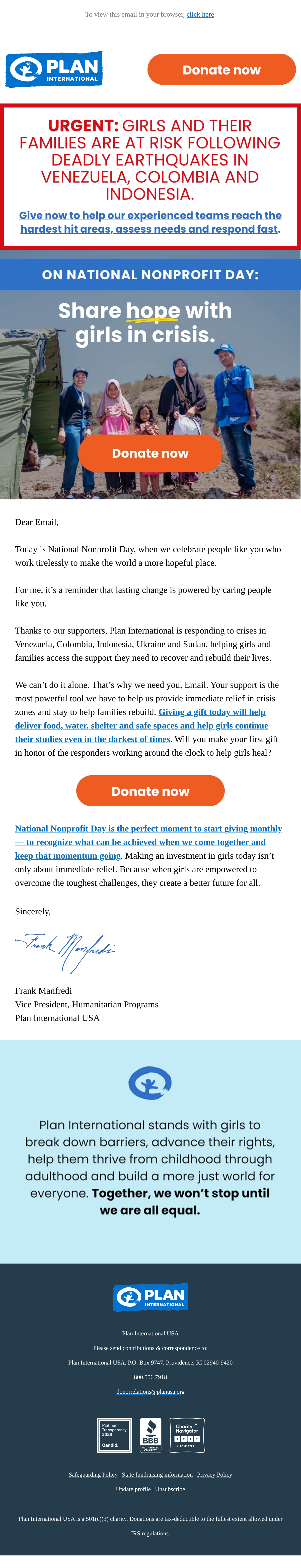The width and height of the screenshot is (301, 1568).
Task: Open the 'click here' browser view link
Action: point(200,14)
